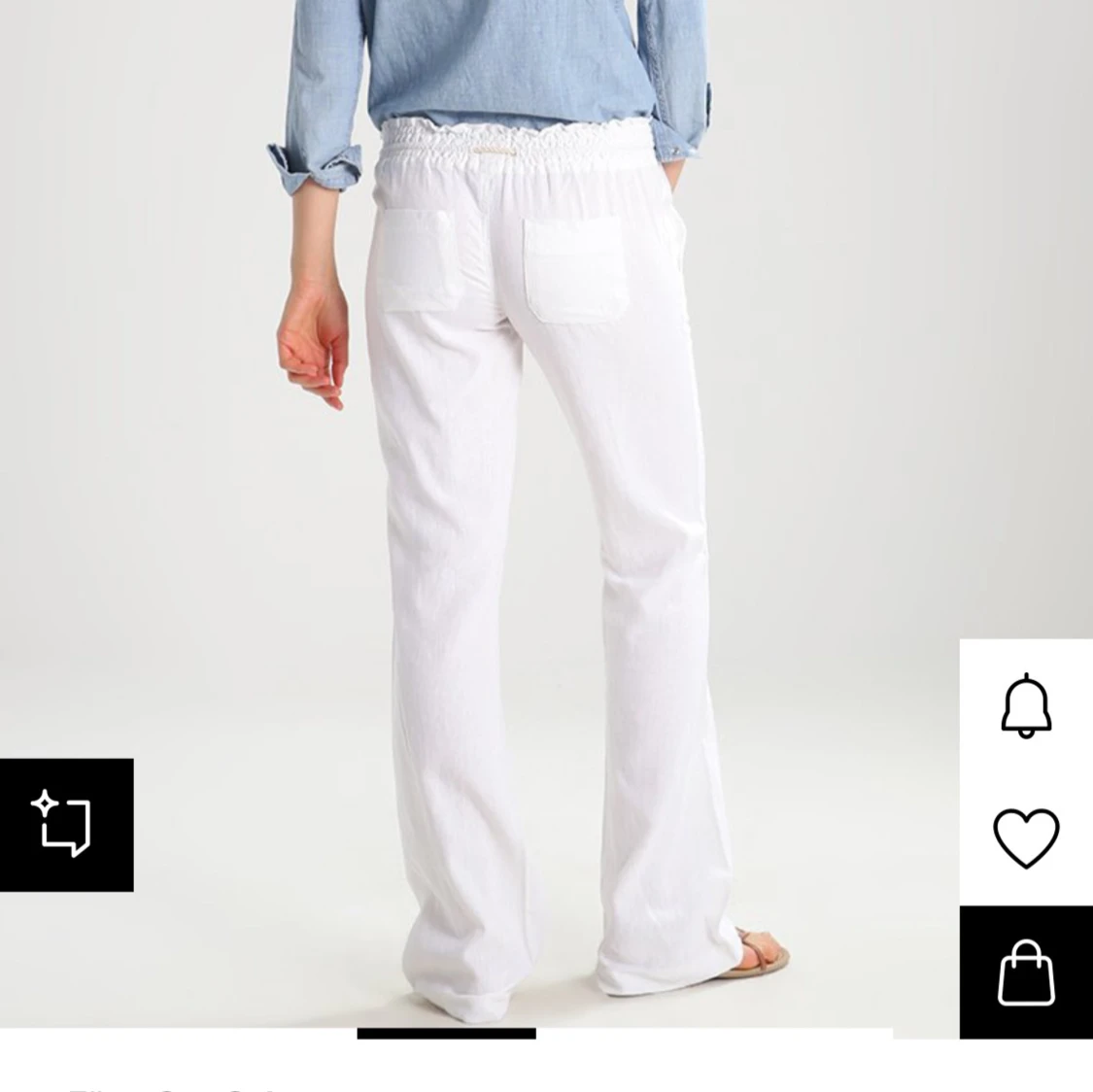This screenshot has height=1092, width=1093.
Task: Open the sparkle style suggestions button
Action: (x=65, y=824)
